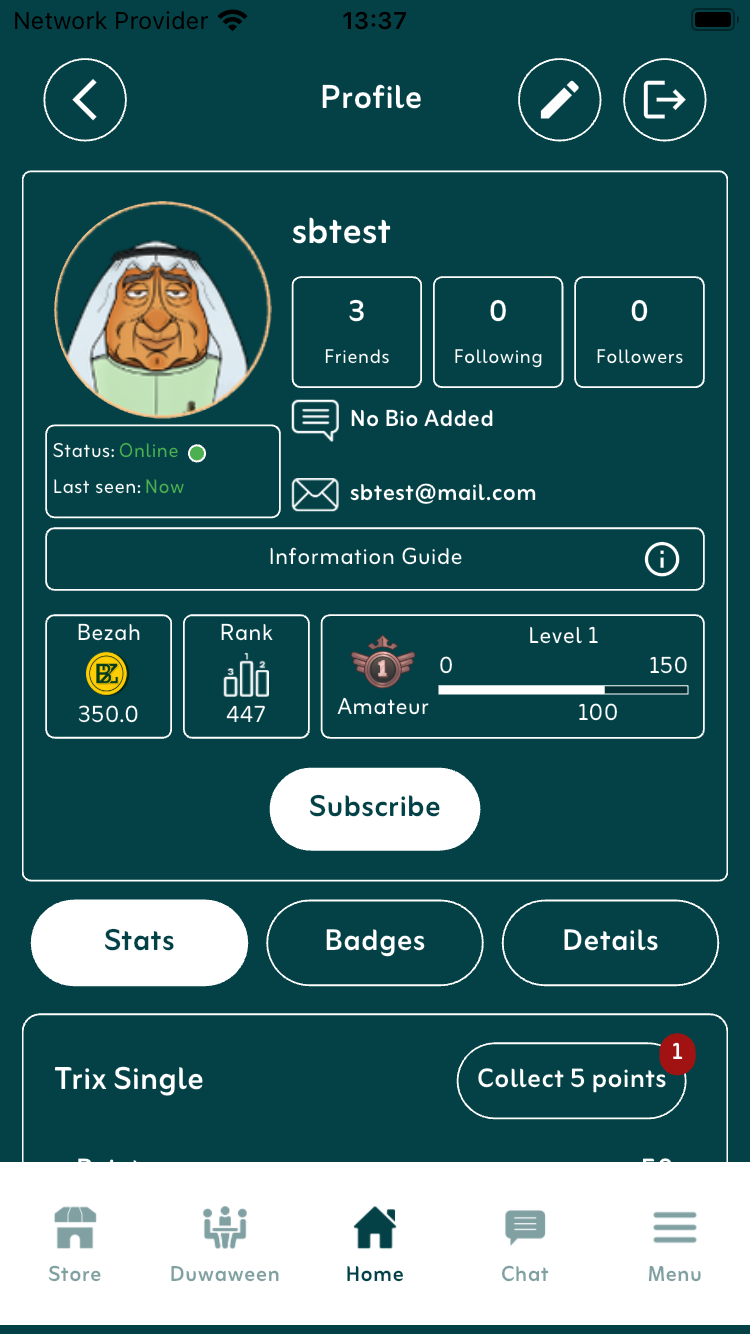Return to the Home tab

click(x=375, y=1244)
